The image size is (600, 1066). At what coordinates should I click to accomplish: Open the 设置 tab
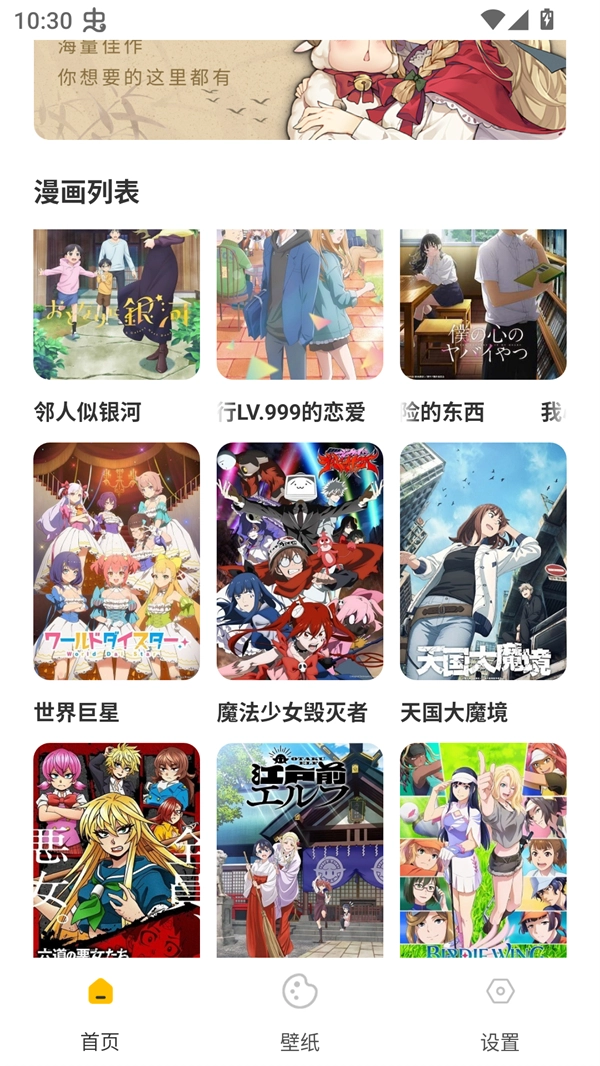(x=500, y=1012)
